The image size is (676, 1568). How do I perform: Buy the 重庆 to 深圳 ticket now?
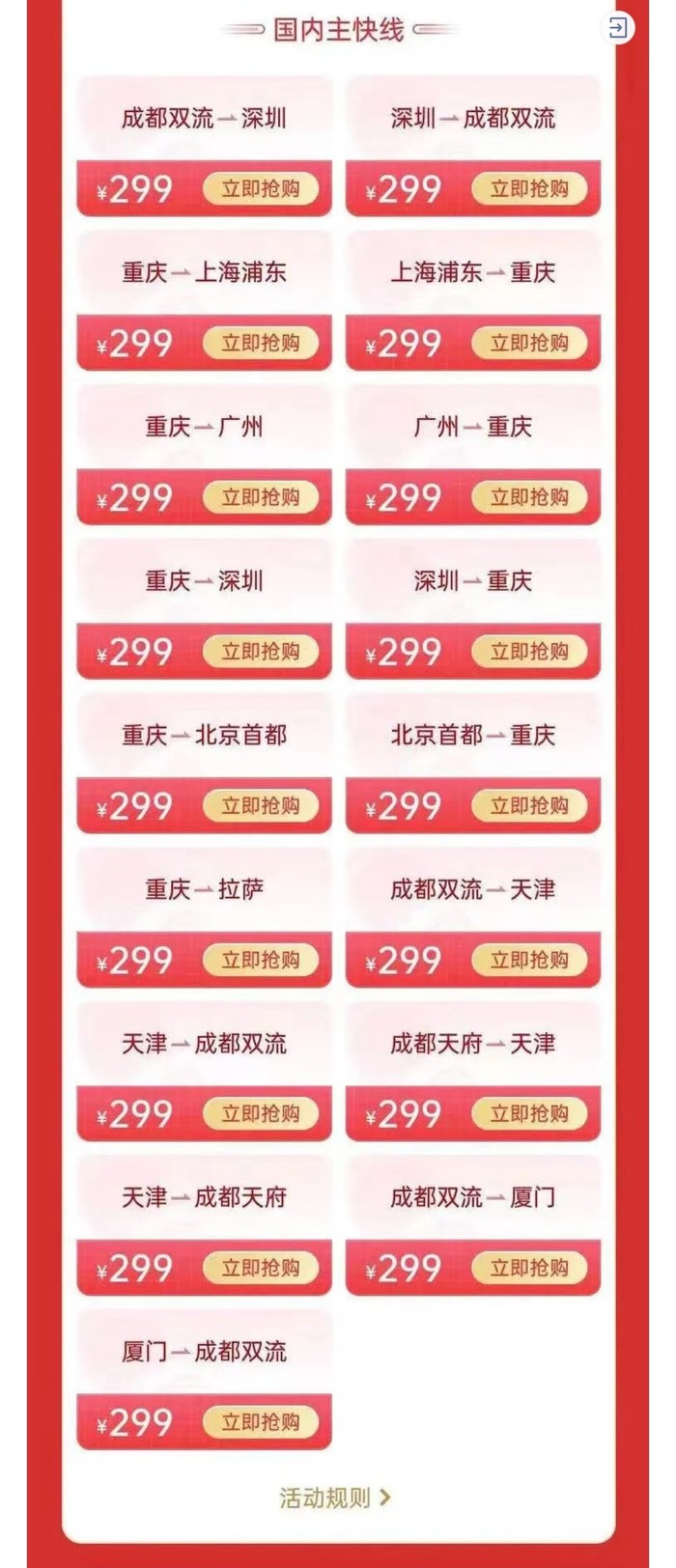click(x=260, y=652)
